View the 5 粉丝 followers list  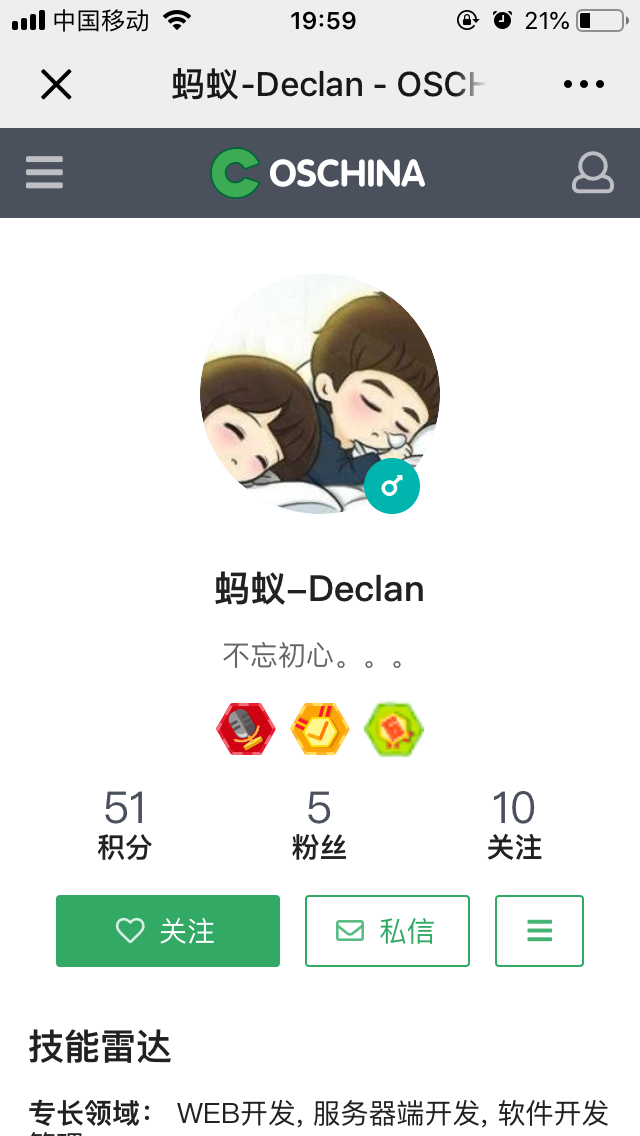point(319,826)
